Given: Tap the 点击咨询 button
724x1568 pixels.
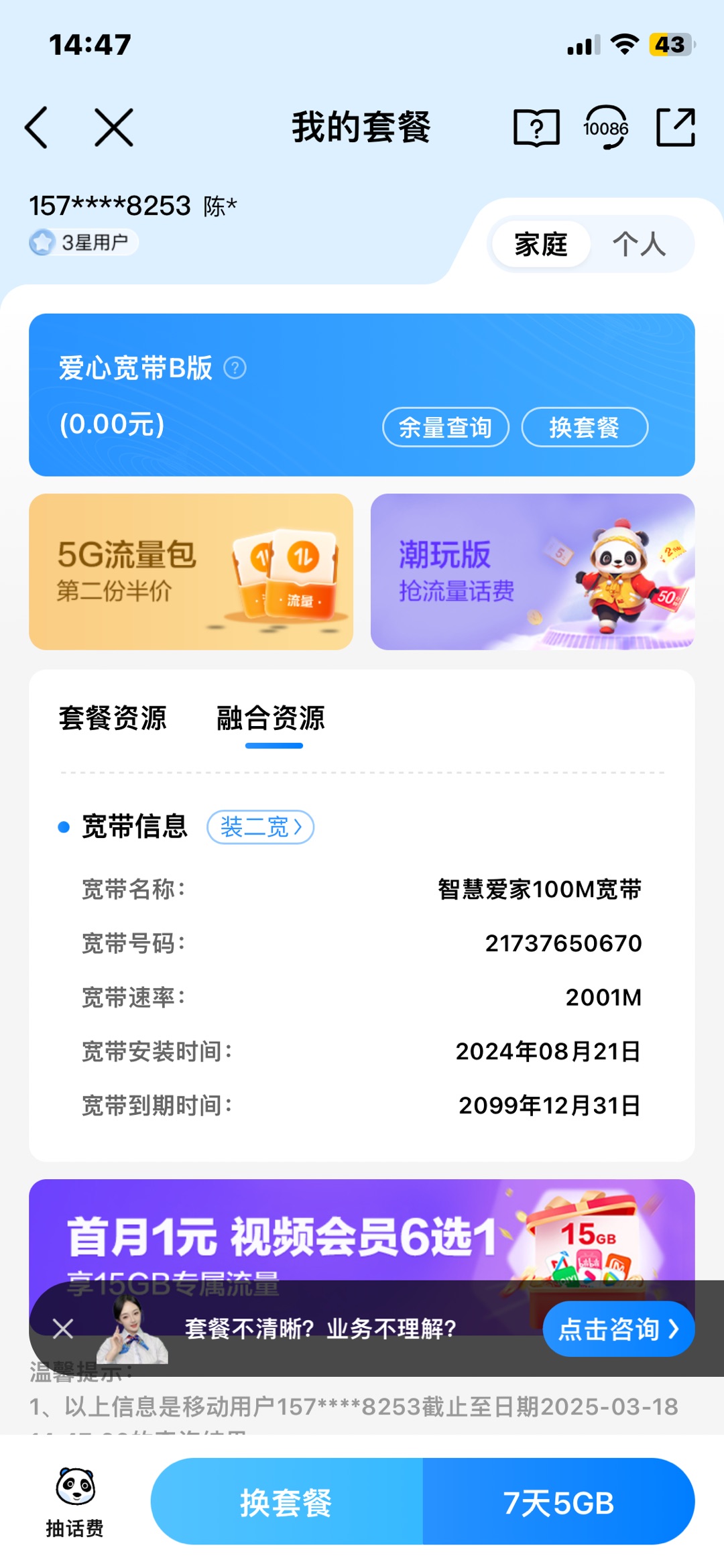Looking at the screenshot, I should click(x=618, y=1329).
